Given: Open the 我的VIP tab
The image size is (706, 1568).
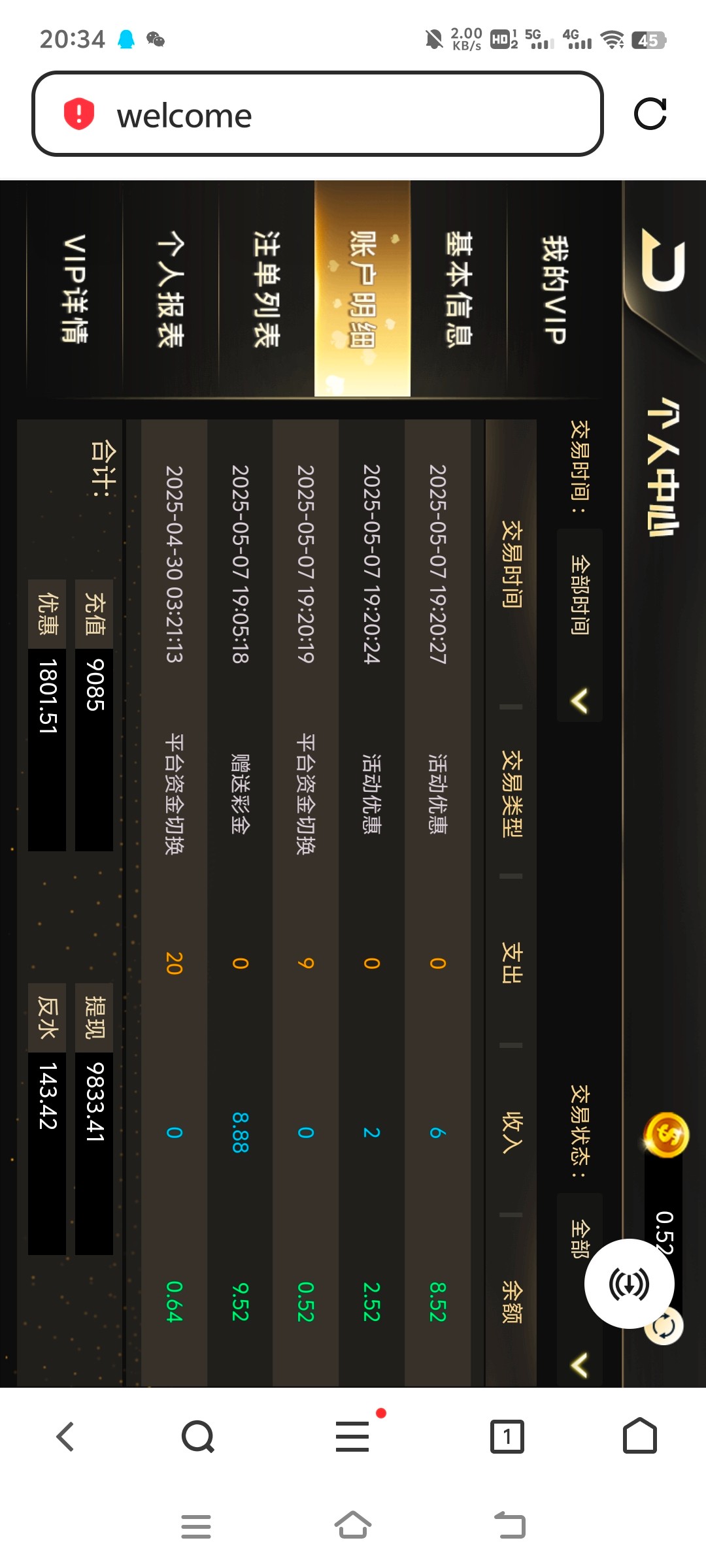Looking at the screenshot, I should [x=554, y=289].
